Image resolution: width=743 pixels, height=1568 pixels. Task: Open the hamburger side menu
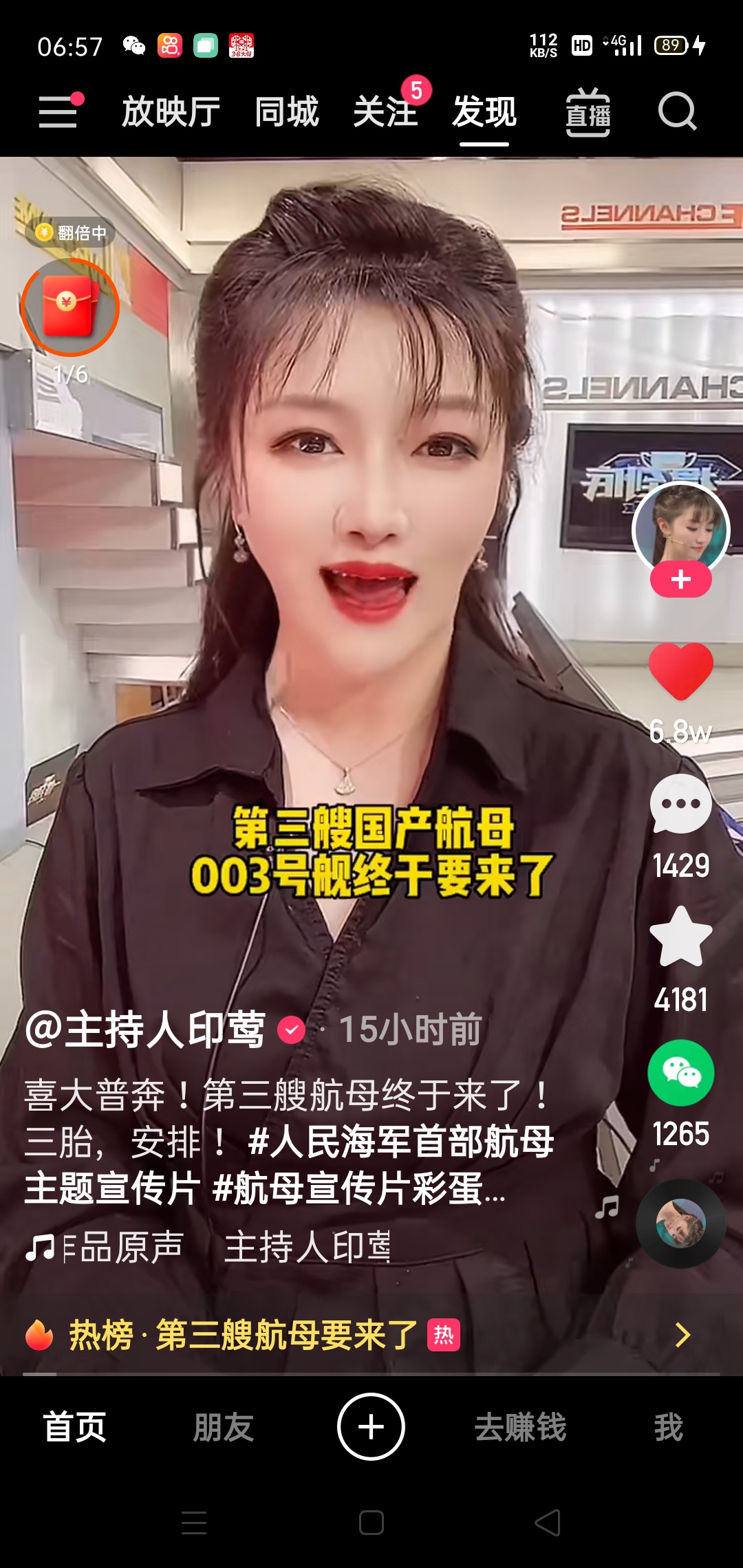pyautogui.click(x=58, y=111)
